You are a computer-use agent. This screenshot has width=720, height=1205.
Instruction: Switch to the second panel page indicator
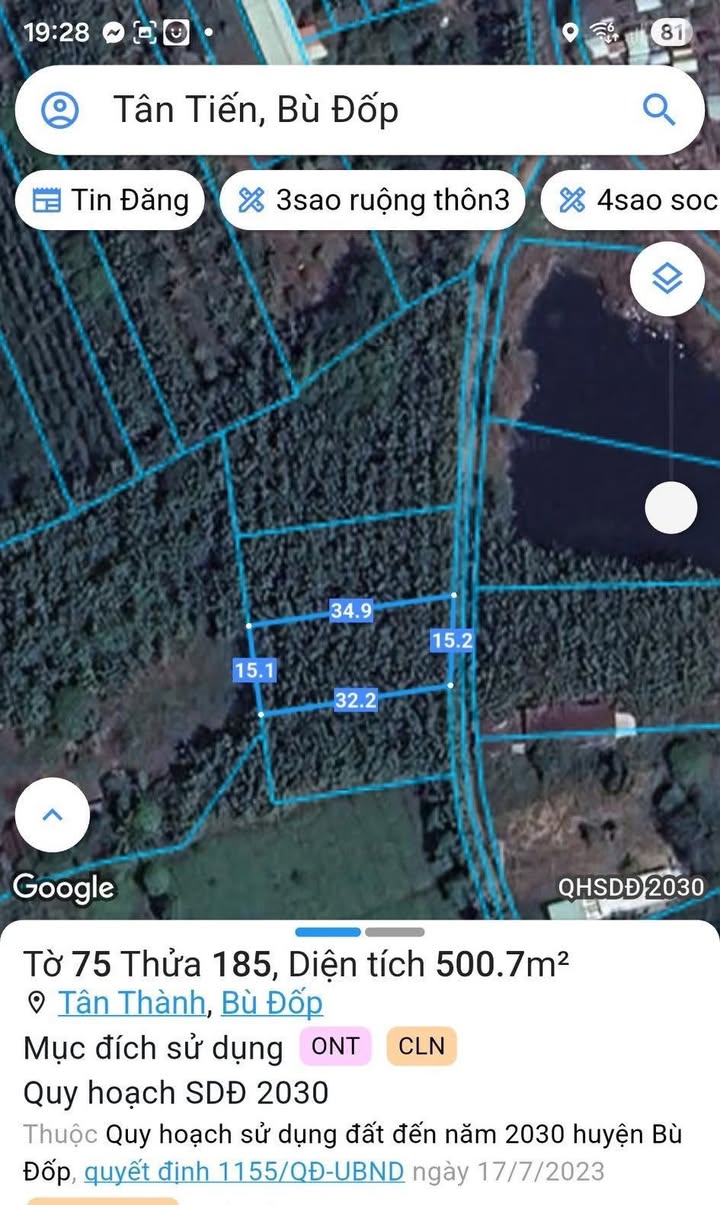(x=394, y=932)
